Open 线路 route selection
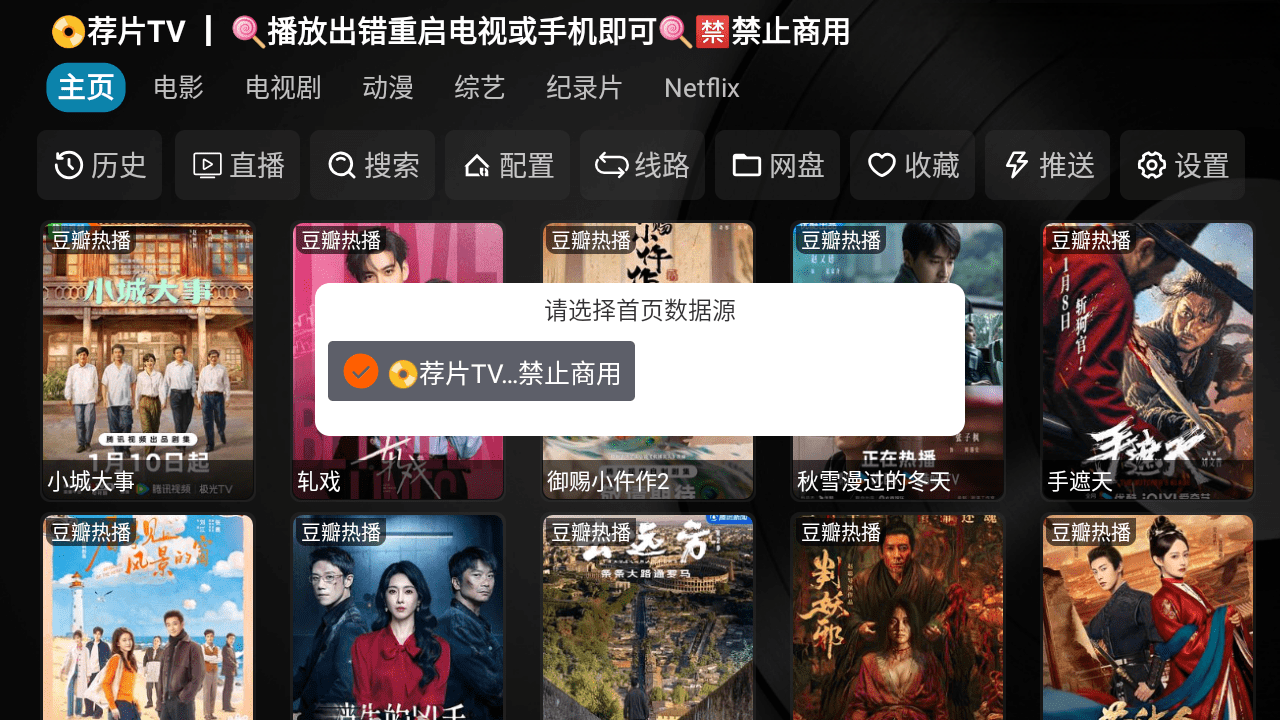 click(643, 165)
